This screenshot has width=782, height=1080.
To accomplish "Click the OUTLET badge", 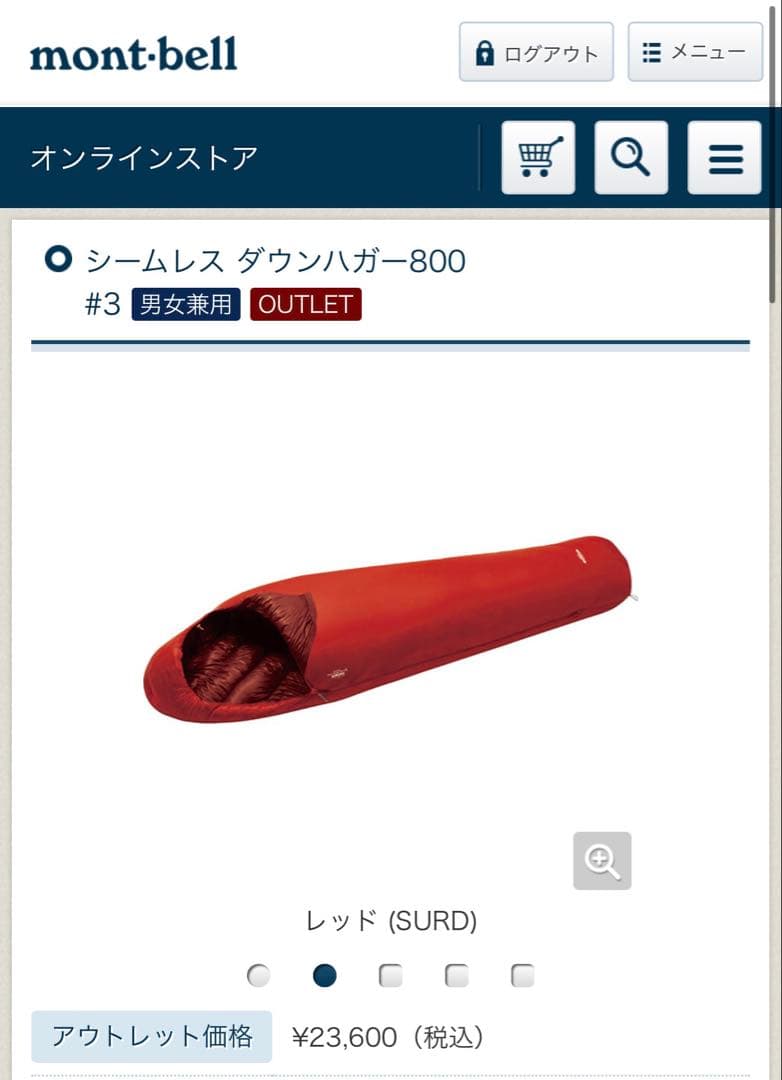I will [307, 305].
